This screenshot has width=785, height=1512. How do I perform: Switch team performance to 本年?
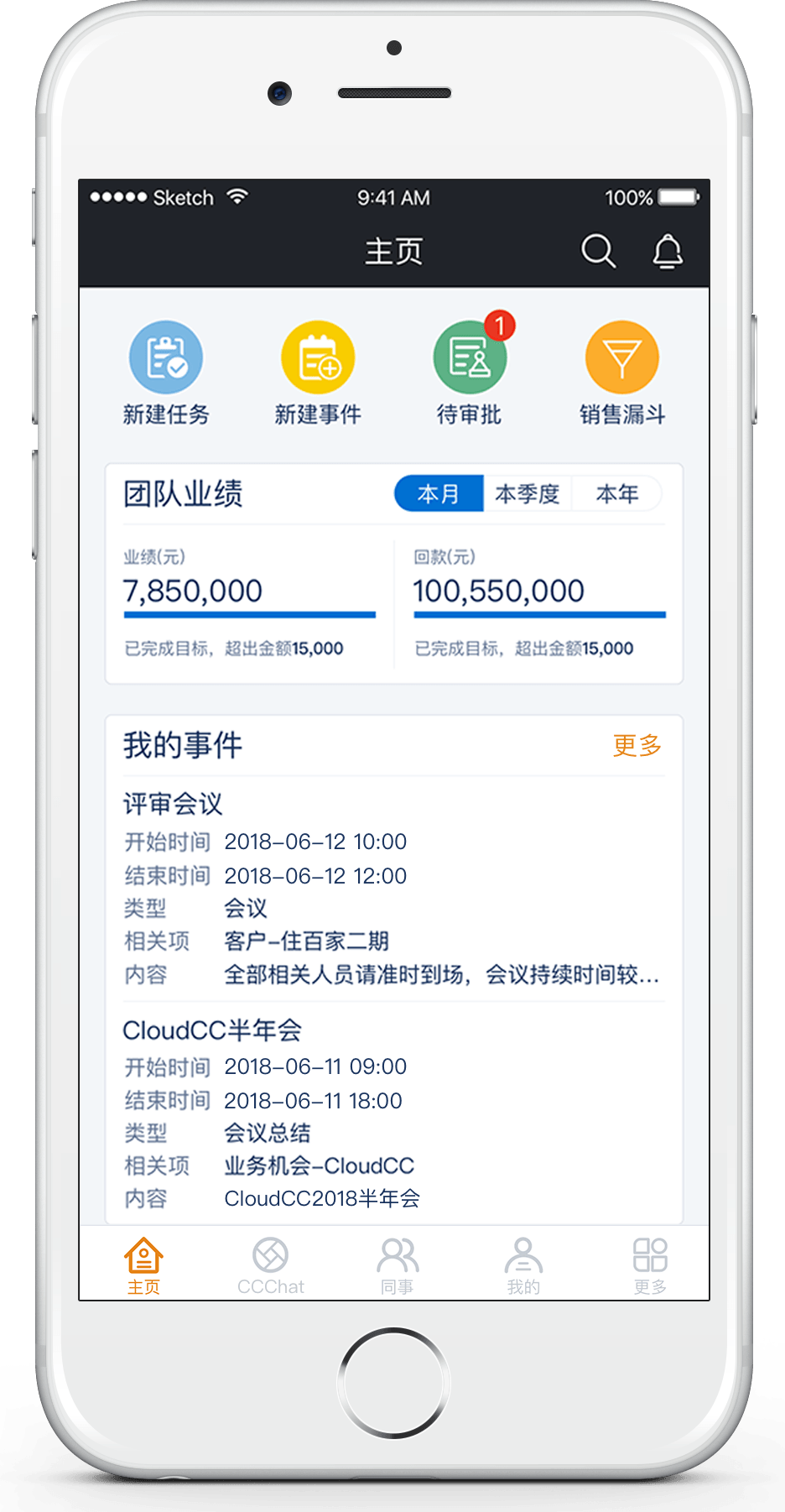616,493
